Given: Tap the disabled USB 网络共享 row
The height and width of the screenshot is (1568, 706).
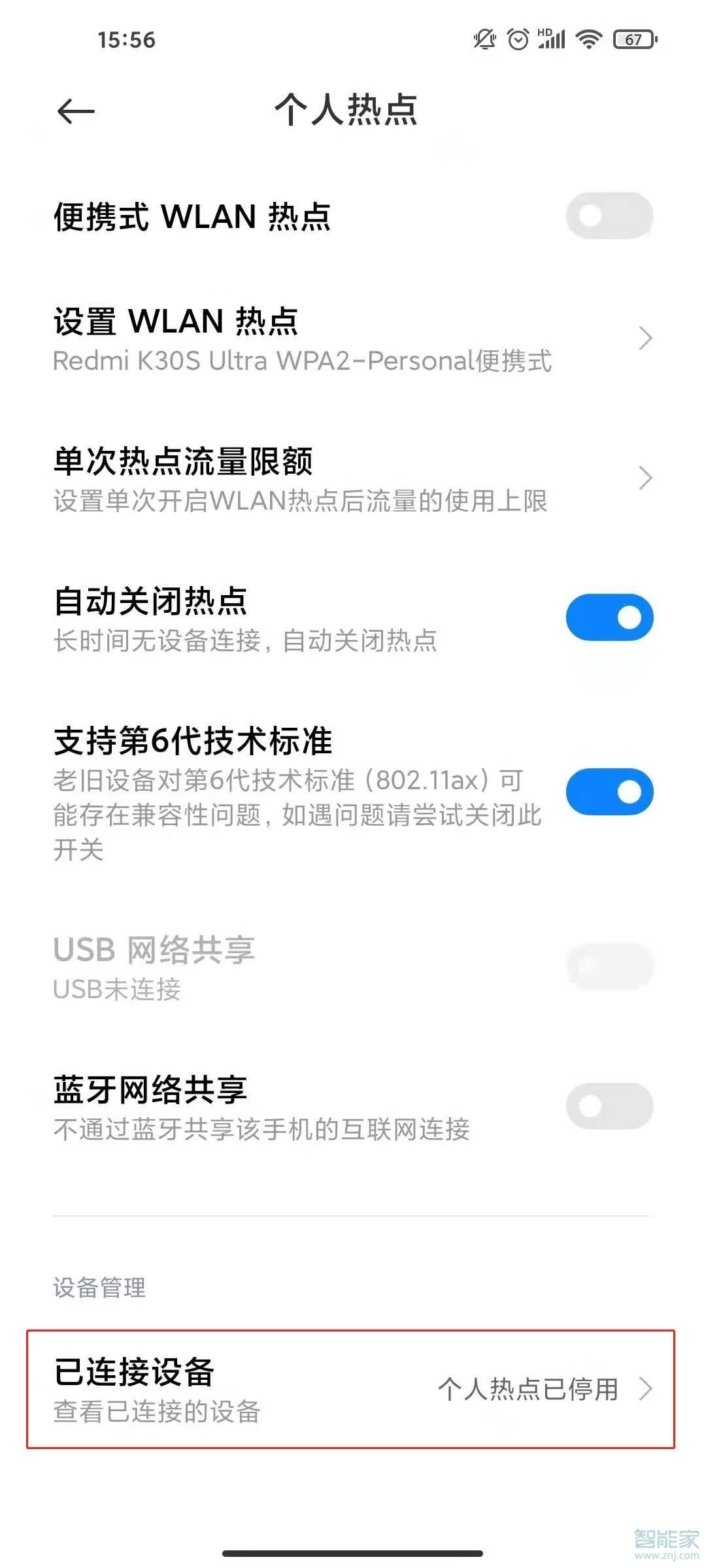Looking at the screenshot, I should pyautogui.click(x=261, y=967).
